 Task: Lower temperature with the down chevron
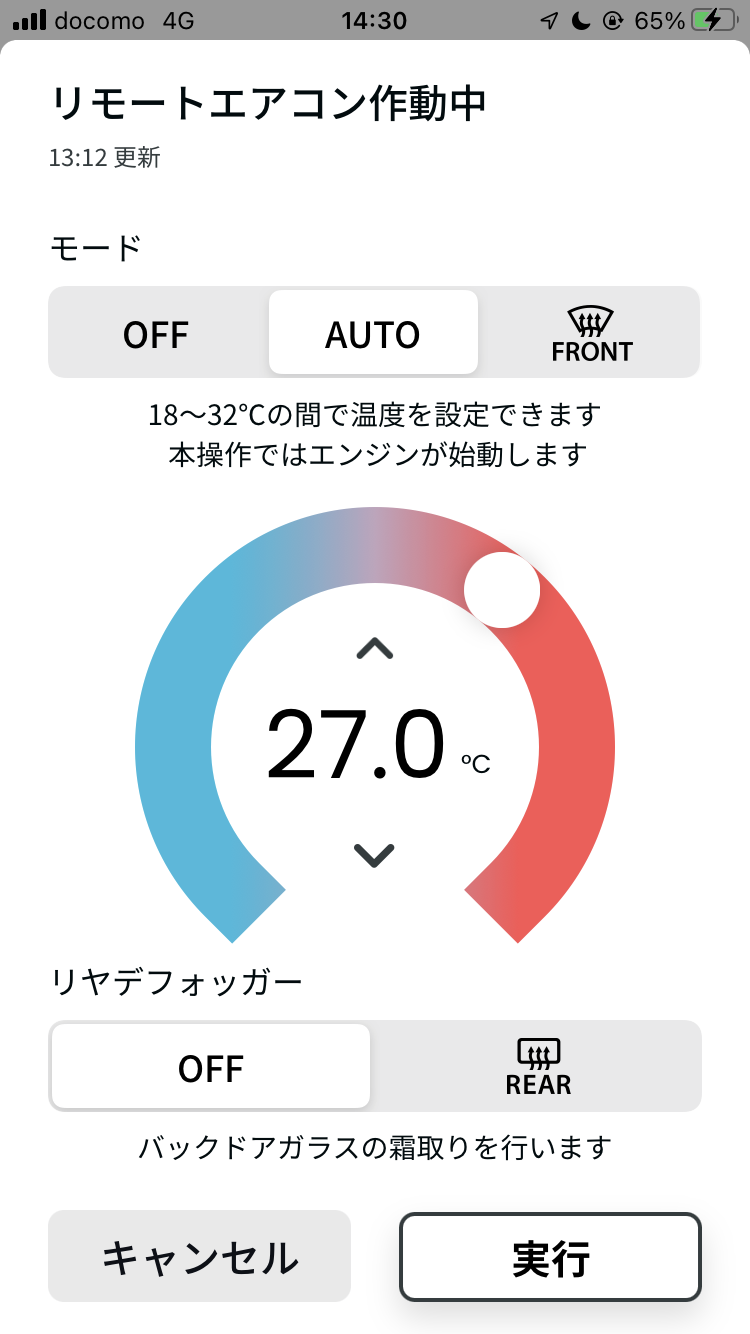click(375, 854)
